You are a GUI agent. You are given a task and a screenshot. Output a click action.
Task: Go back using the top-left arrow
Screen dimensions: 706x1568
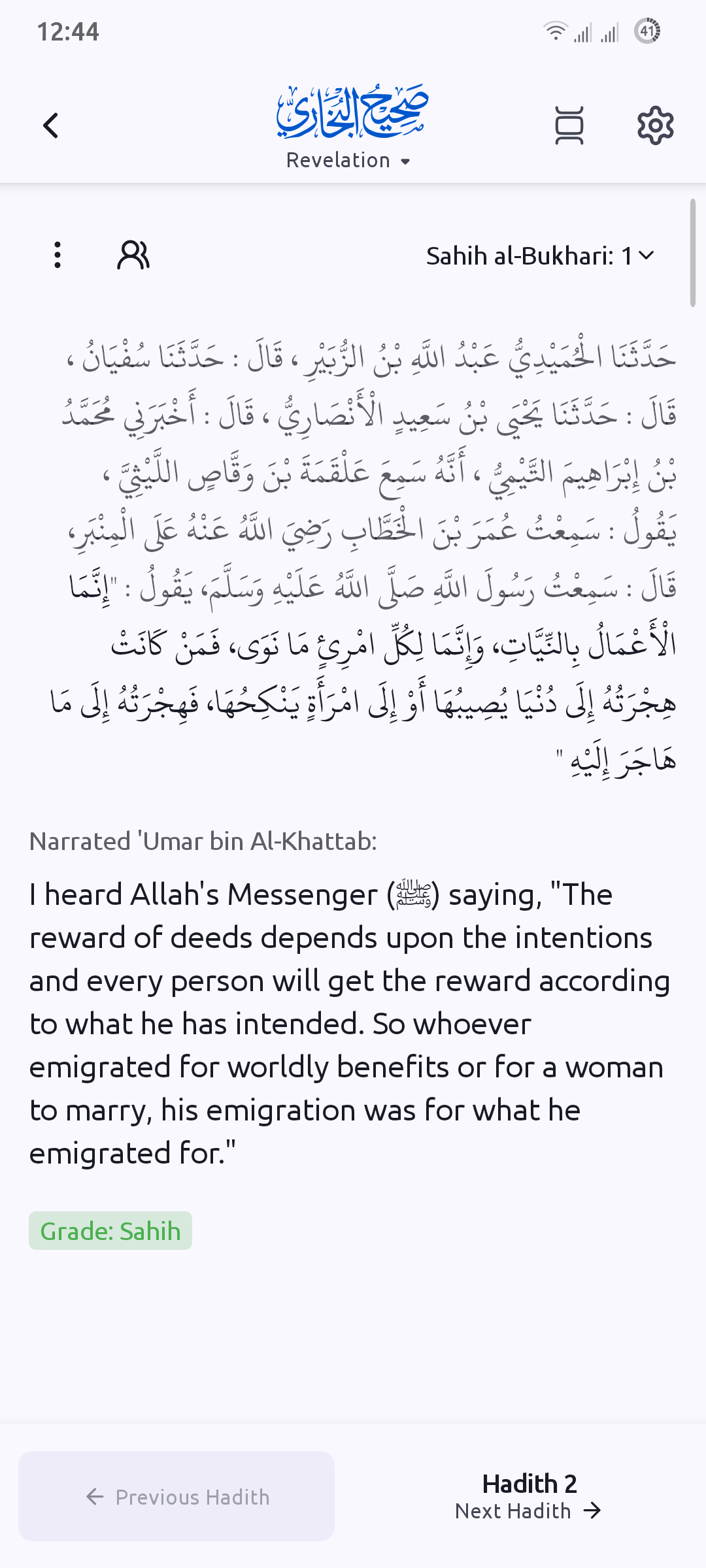[51, 125]
